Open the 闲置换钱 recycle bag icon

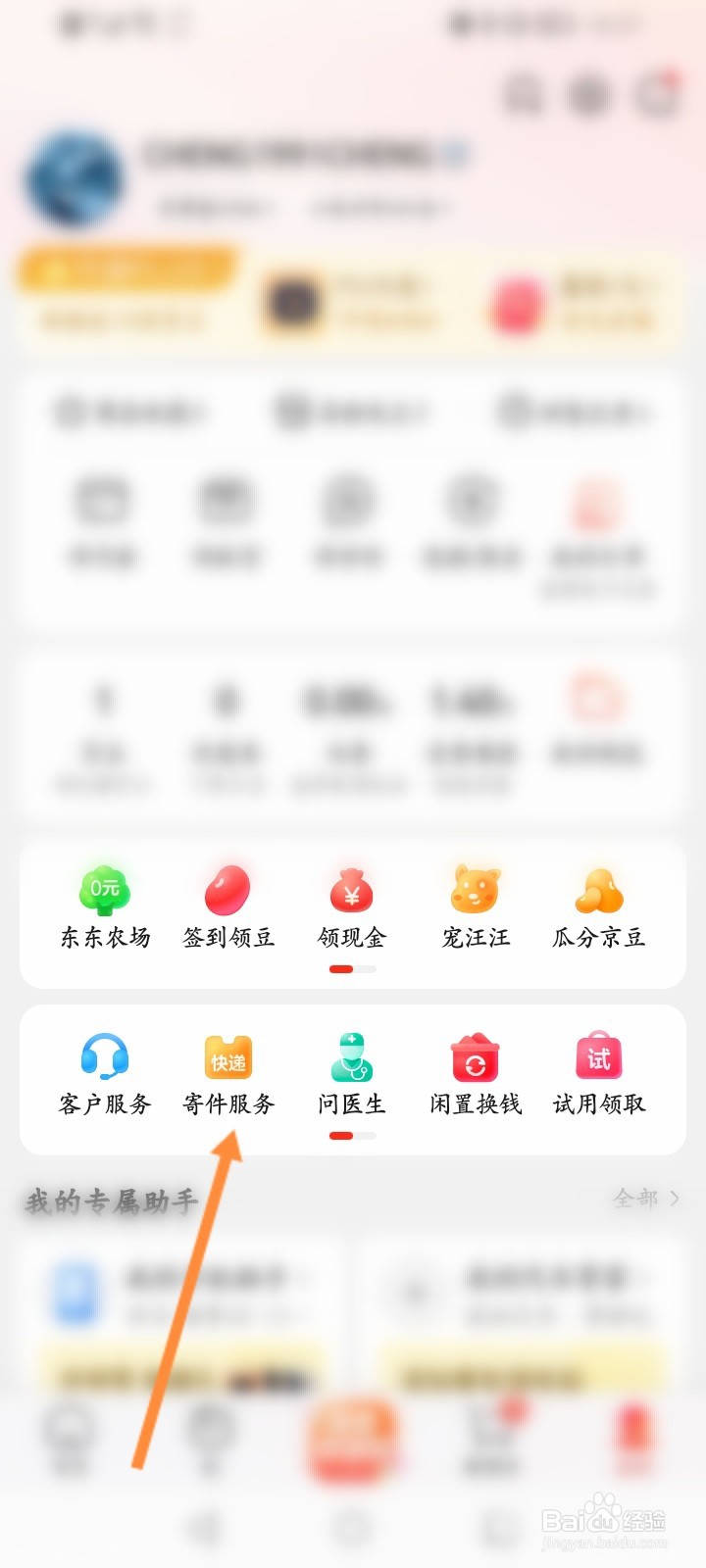[x=475, y=1058]
